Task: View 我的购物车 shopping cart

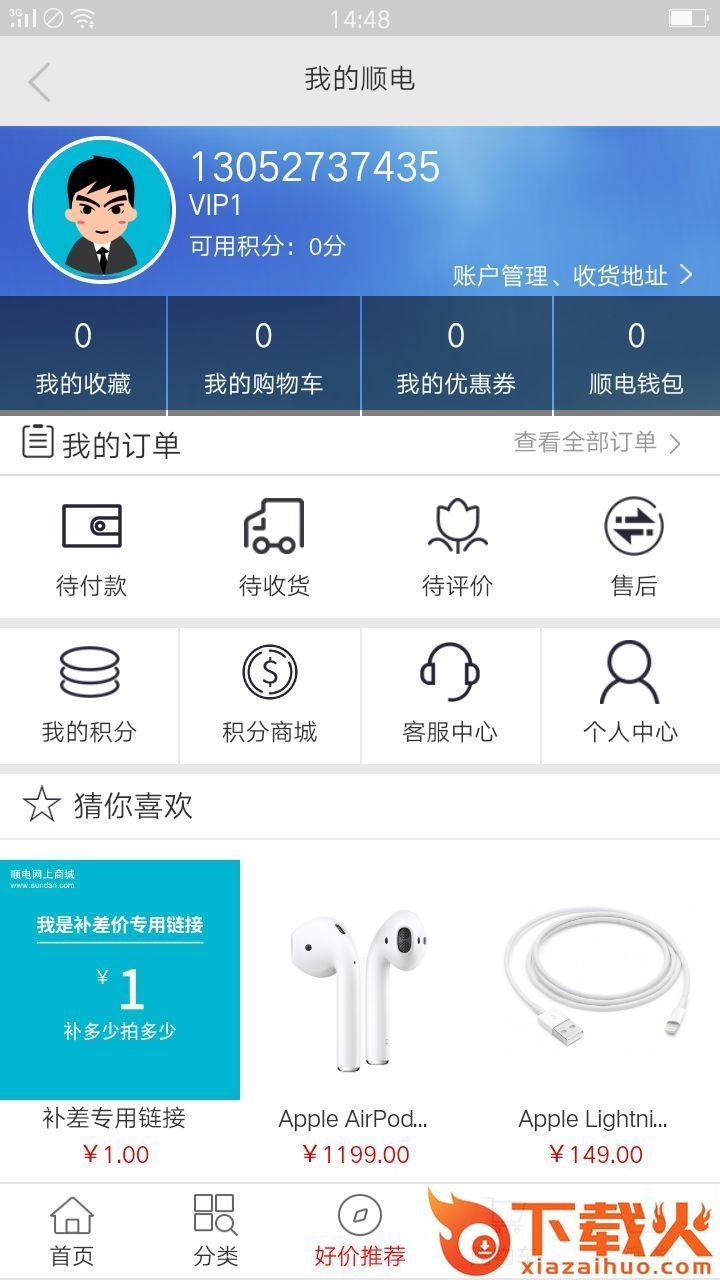Action: click(x=263, y=357)
